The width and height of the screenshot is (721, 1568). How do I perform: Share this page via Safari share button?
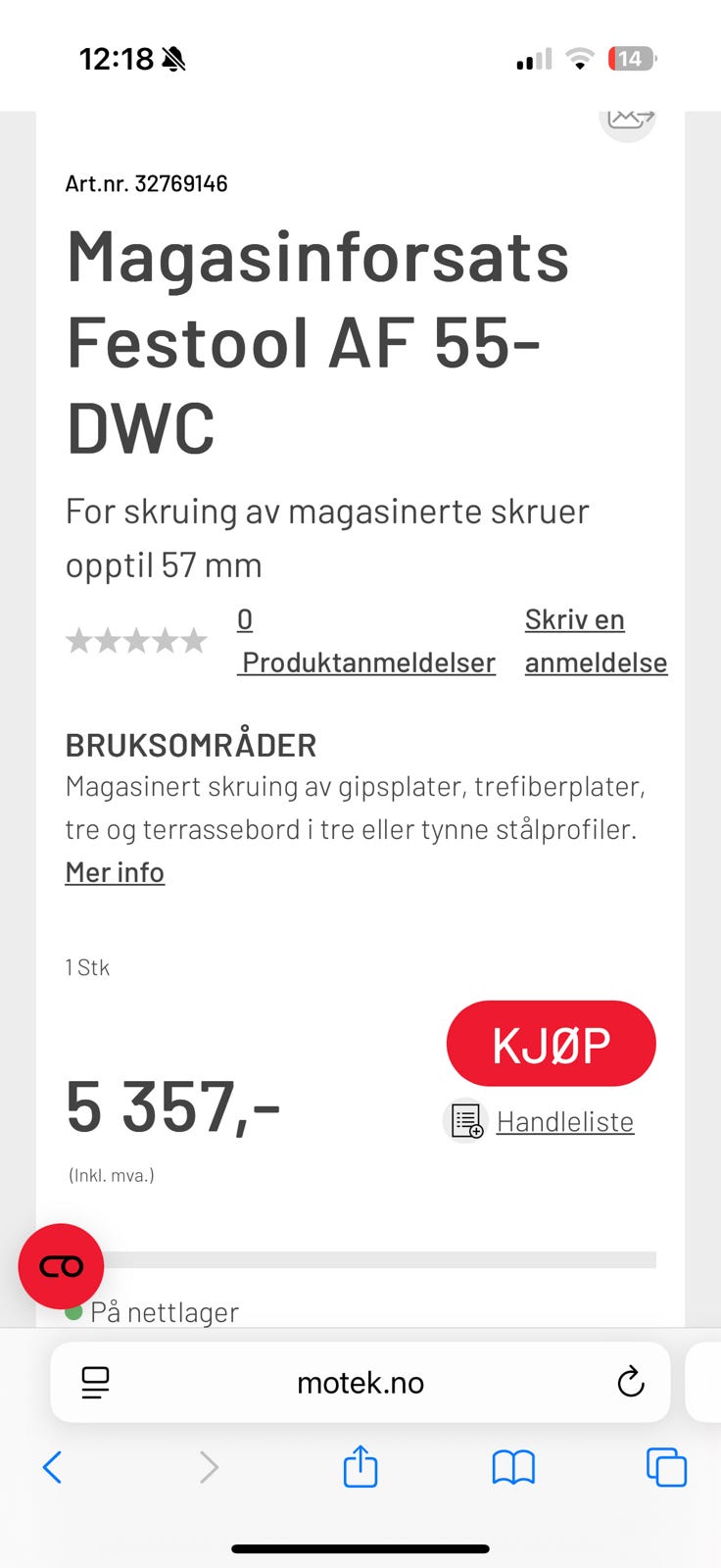tap(360, 1466)
